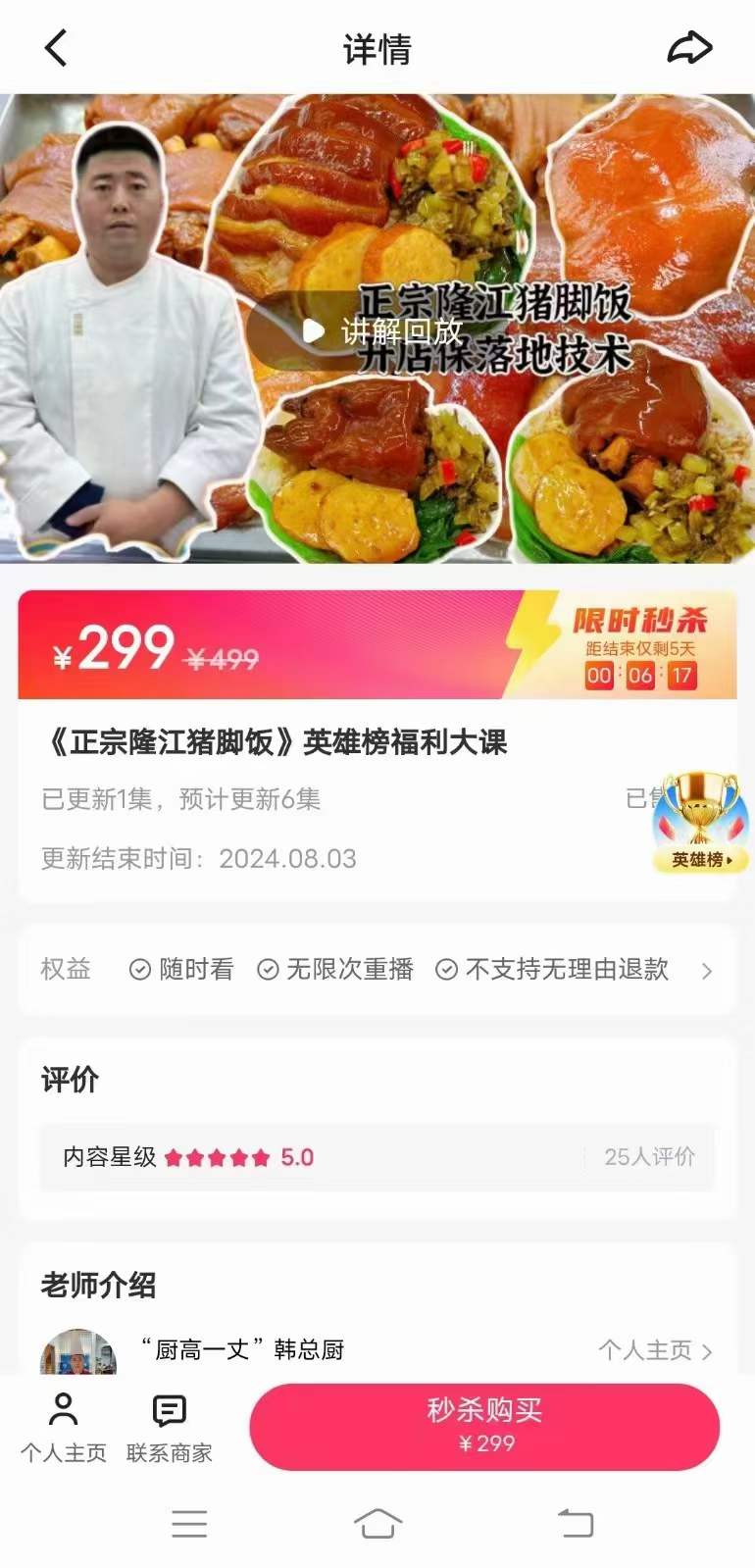
Task: Select the 详情 title tab
Action: 377,47
